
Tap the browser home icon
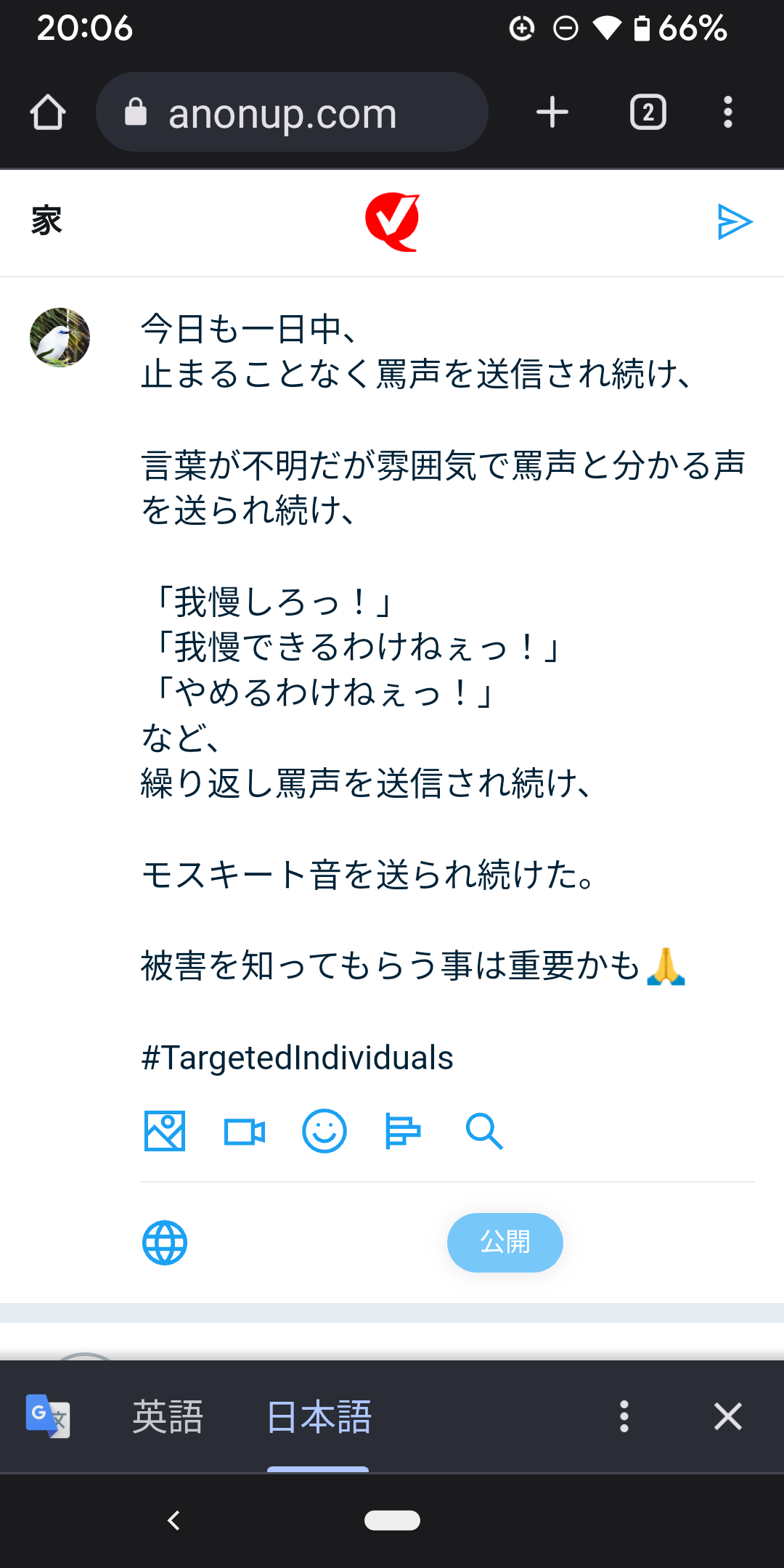coord(48,113)
